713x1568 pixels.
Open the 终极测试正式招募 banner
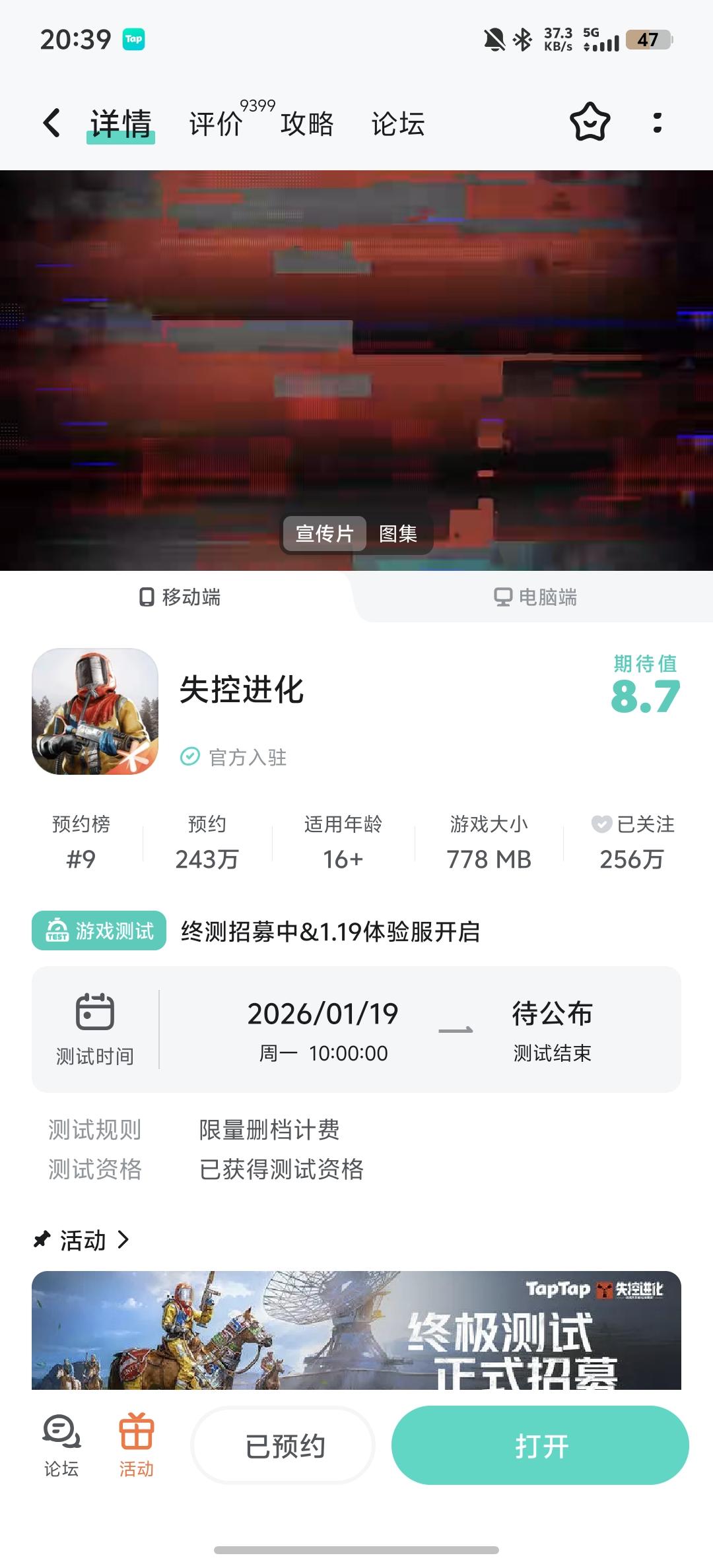tap(356, 1330)
